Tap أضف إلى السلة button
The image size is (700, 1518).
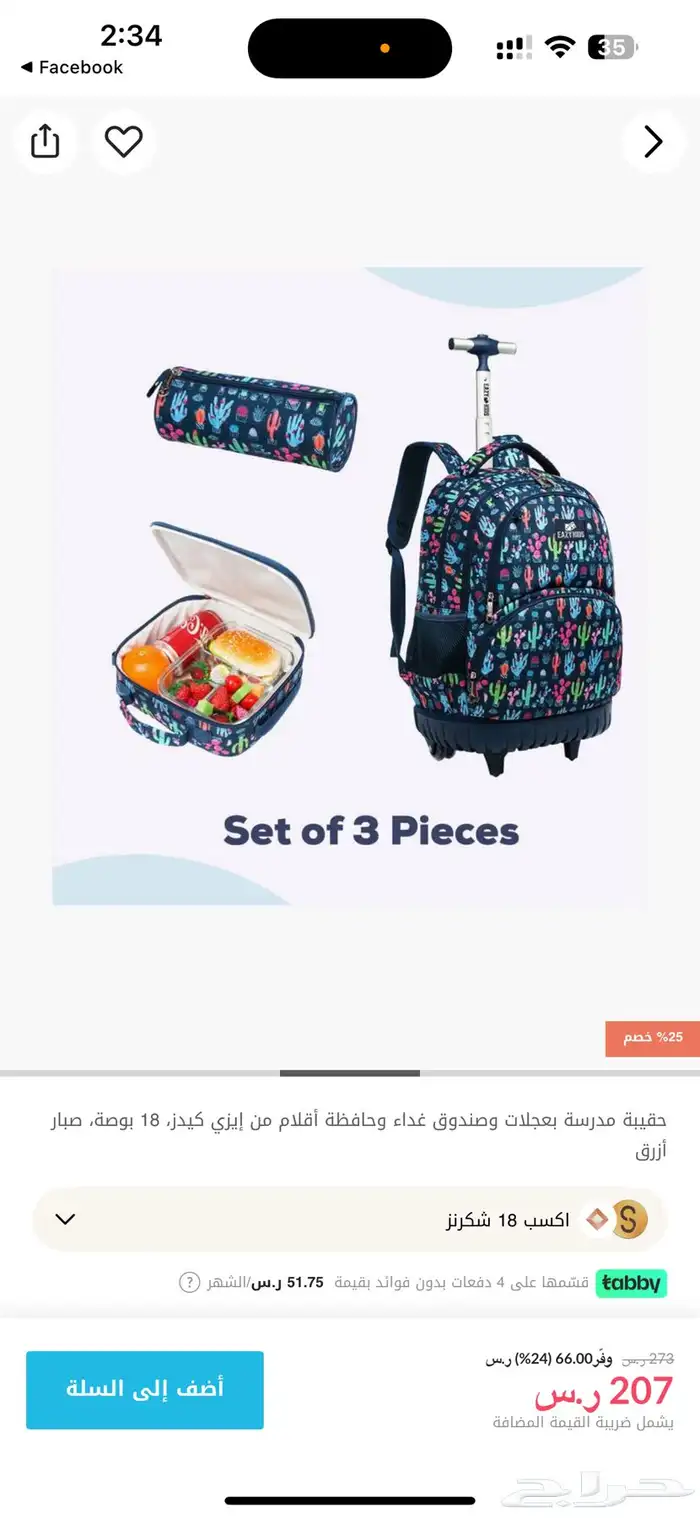145,1389
